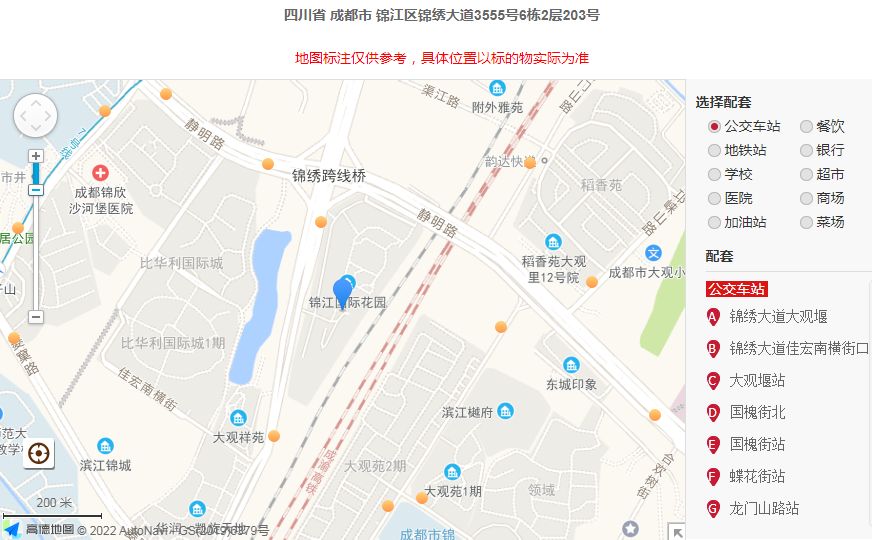Viewport: 872px width, 540px height.
Task: Show 大观堰站 on the map
Action: coord(757,381)
